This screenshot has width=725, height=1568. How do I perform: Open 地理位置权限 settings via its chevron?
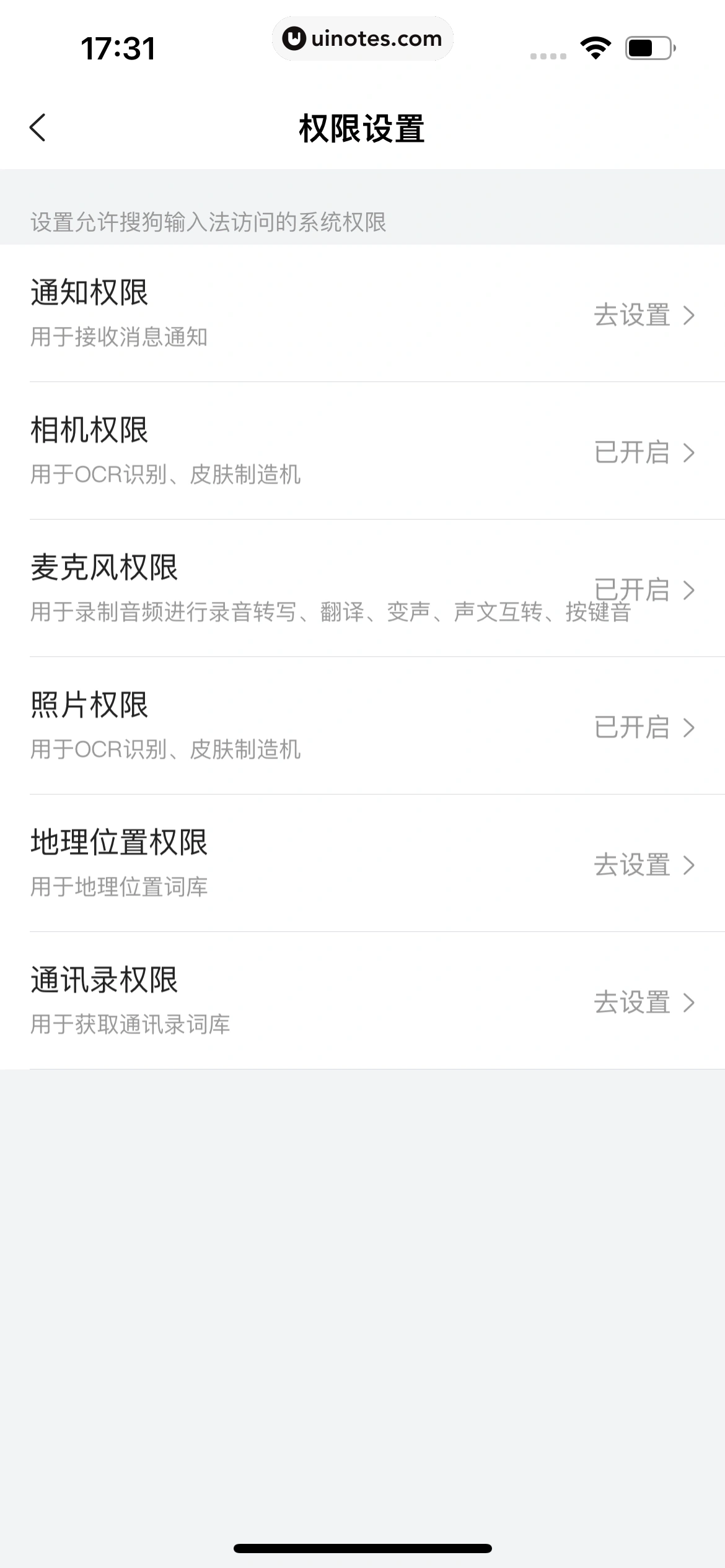click(x=690, y=865)
